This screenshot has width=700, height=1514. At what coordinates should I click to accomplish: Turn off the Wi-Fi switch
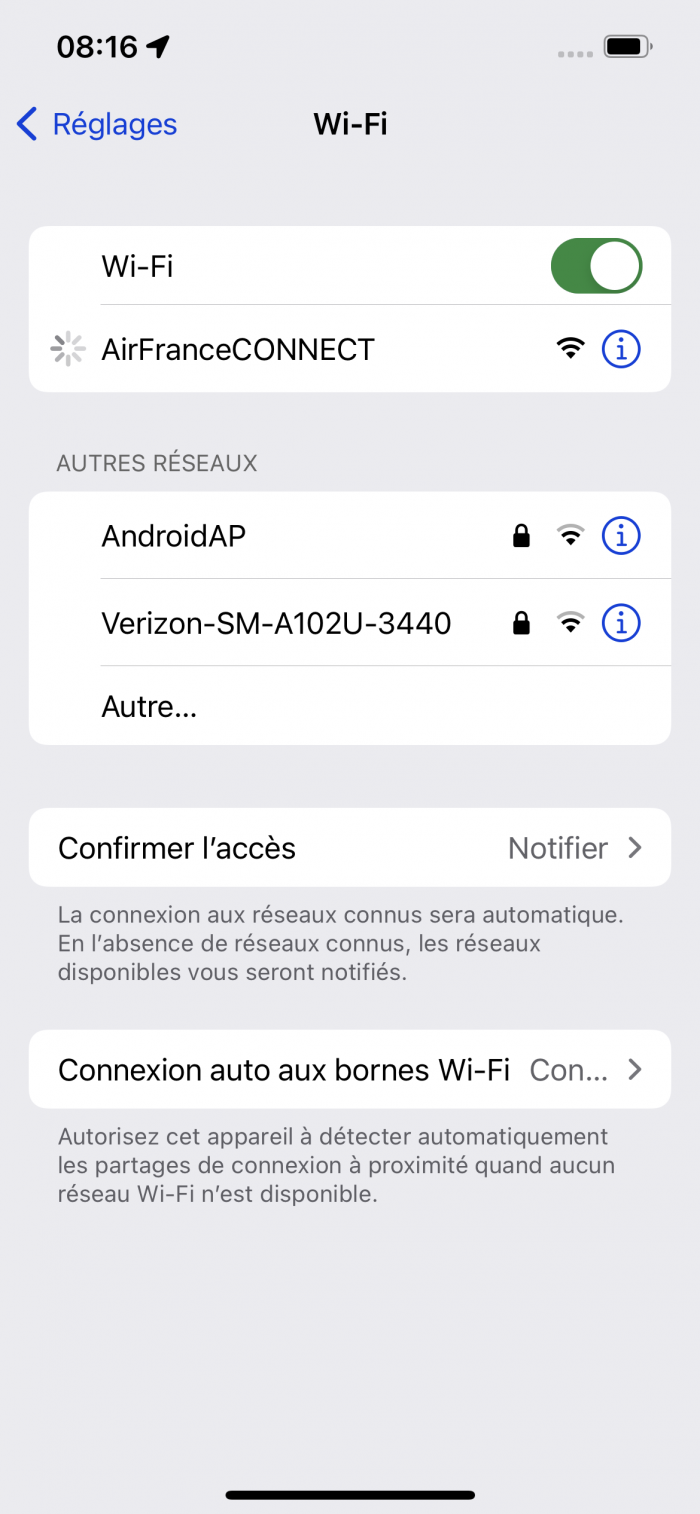tap(596, 266)
